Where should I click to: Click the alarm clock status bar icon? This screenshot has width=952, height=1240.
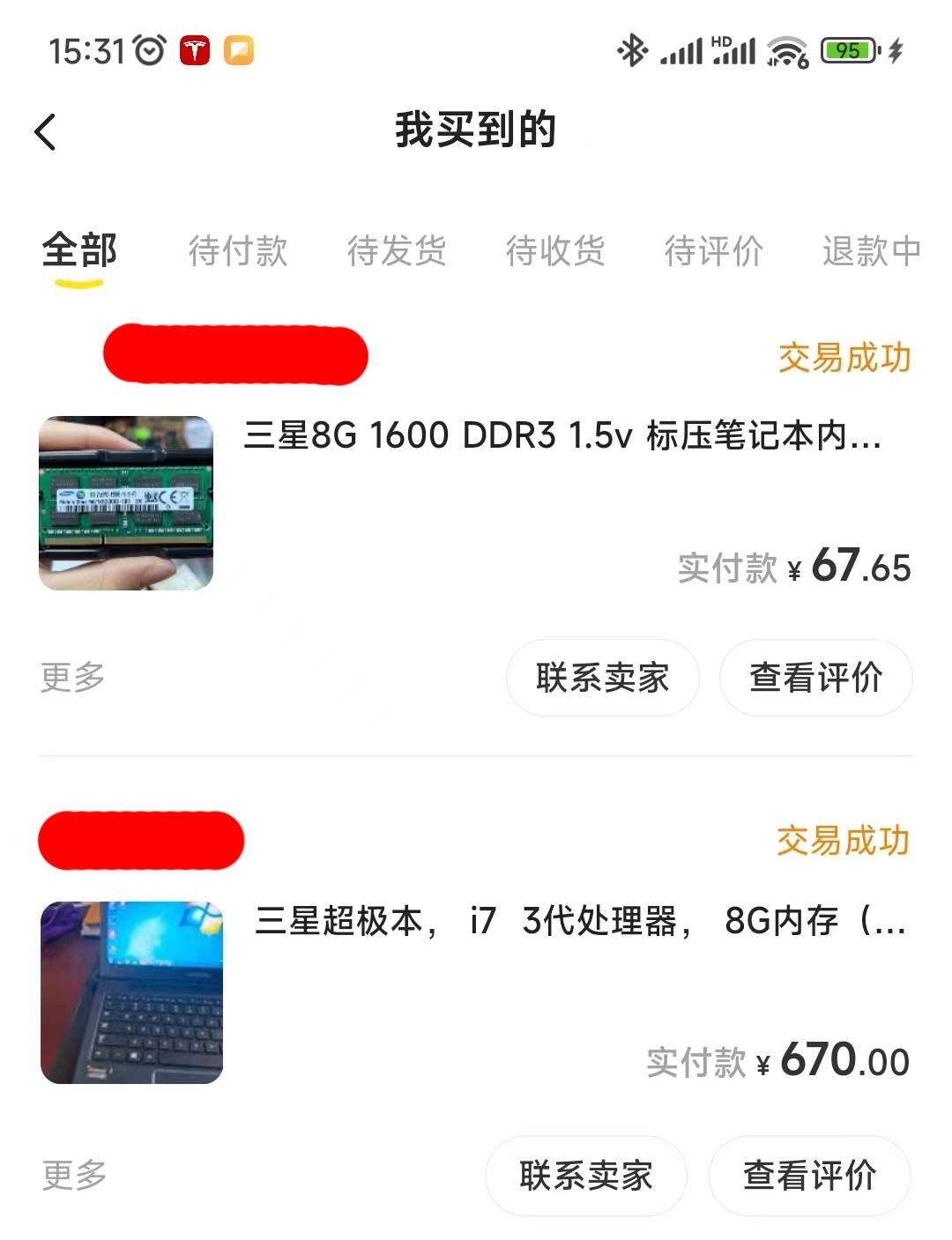coord(150,50)
